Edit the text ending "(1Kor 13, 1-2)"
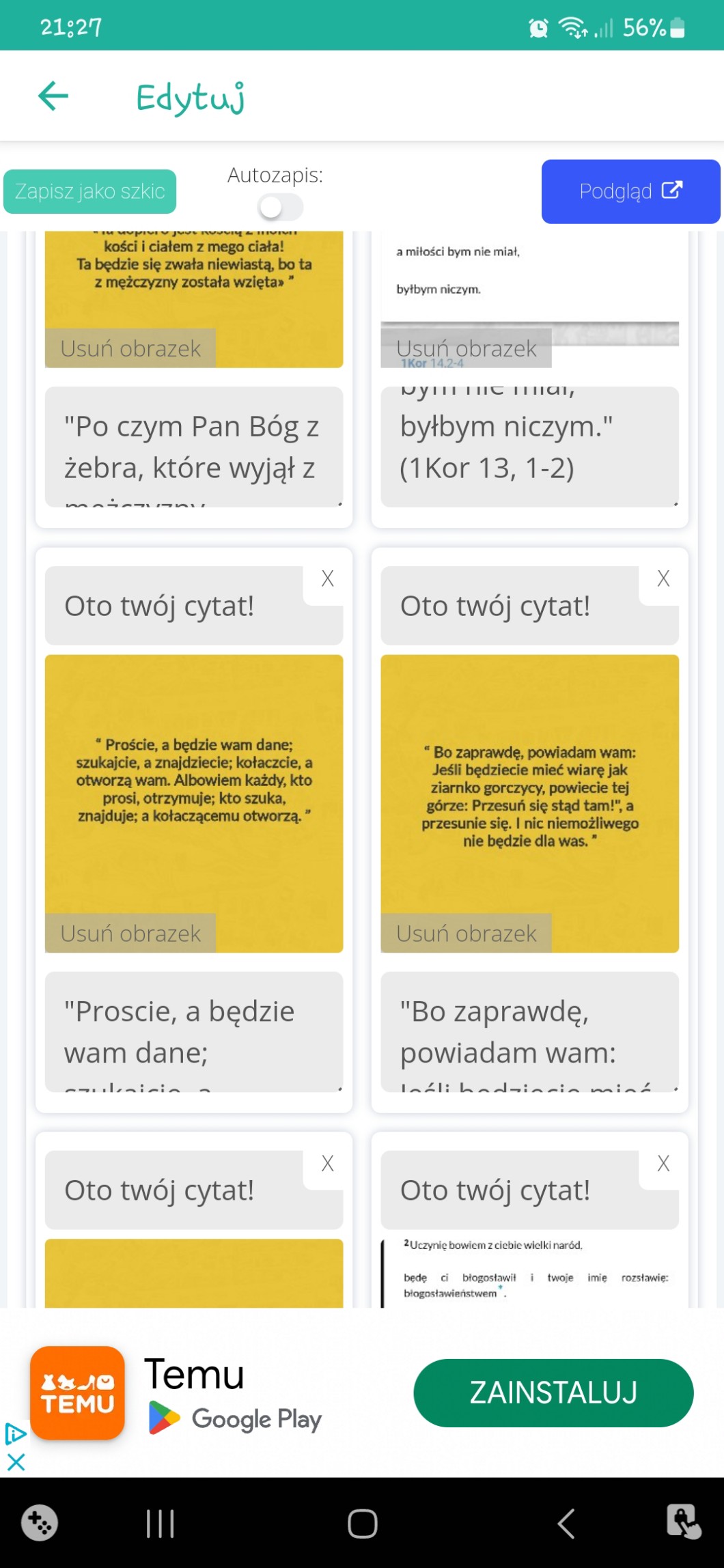 click(529, 447)
